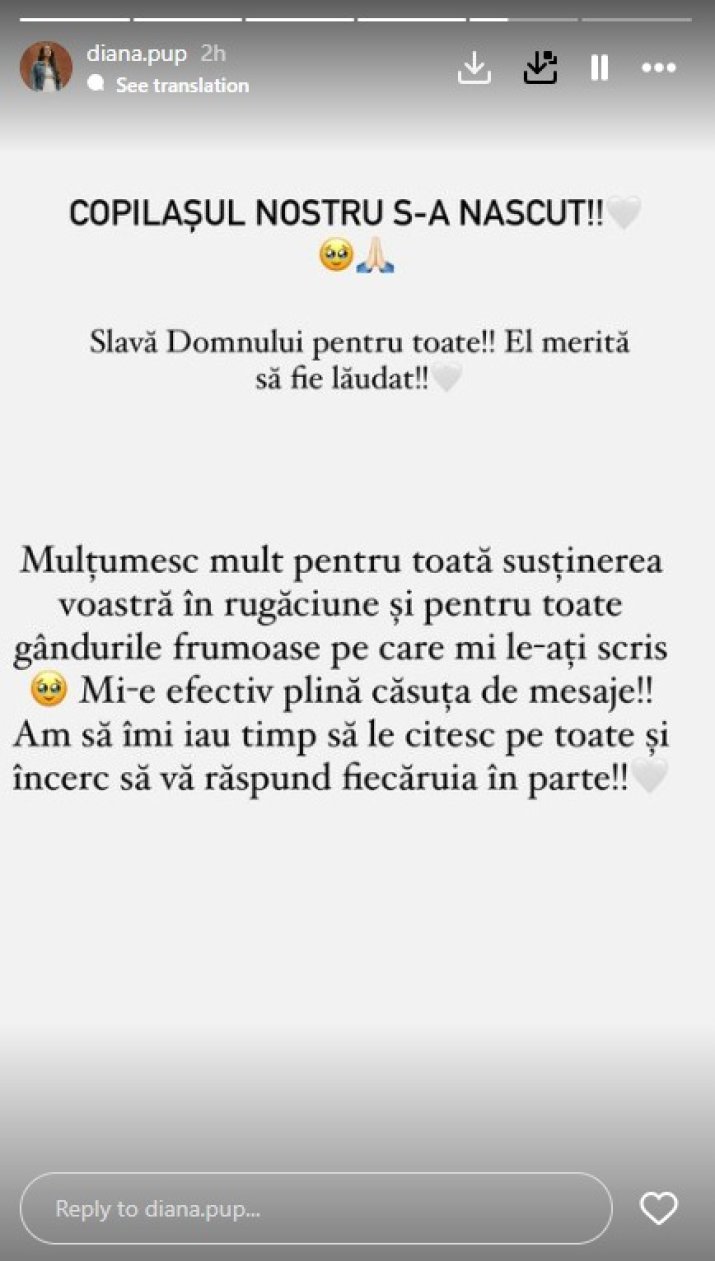This screenshot has height=1261, width=715.
Task: Open the diana.pup username
Action: click(137, 54)
